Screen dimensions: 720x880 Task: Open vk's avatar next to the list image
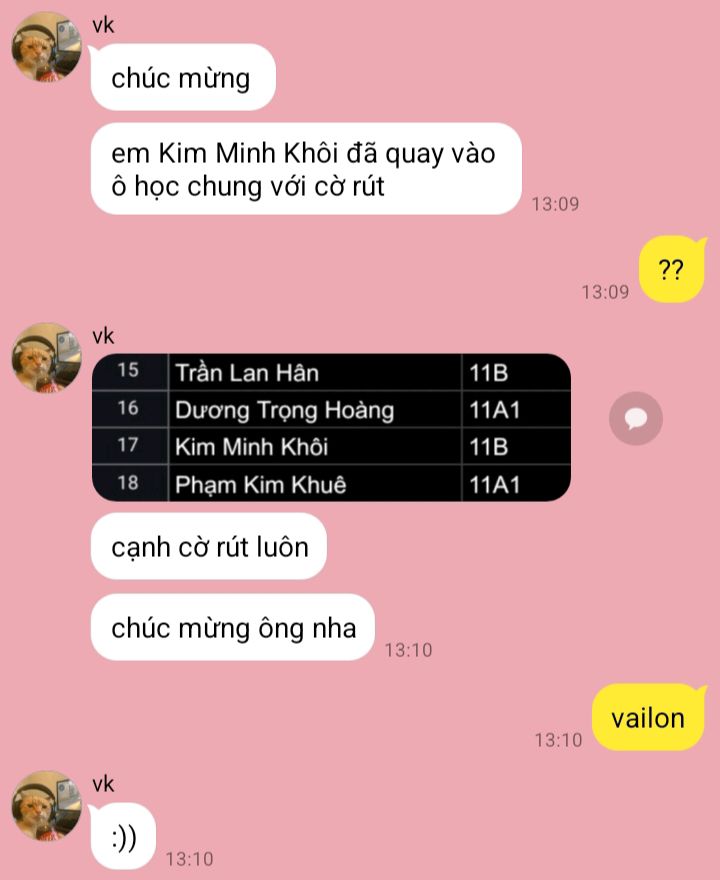tap(47, 358)
